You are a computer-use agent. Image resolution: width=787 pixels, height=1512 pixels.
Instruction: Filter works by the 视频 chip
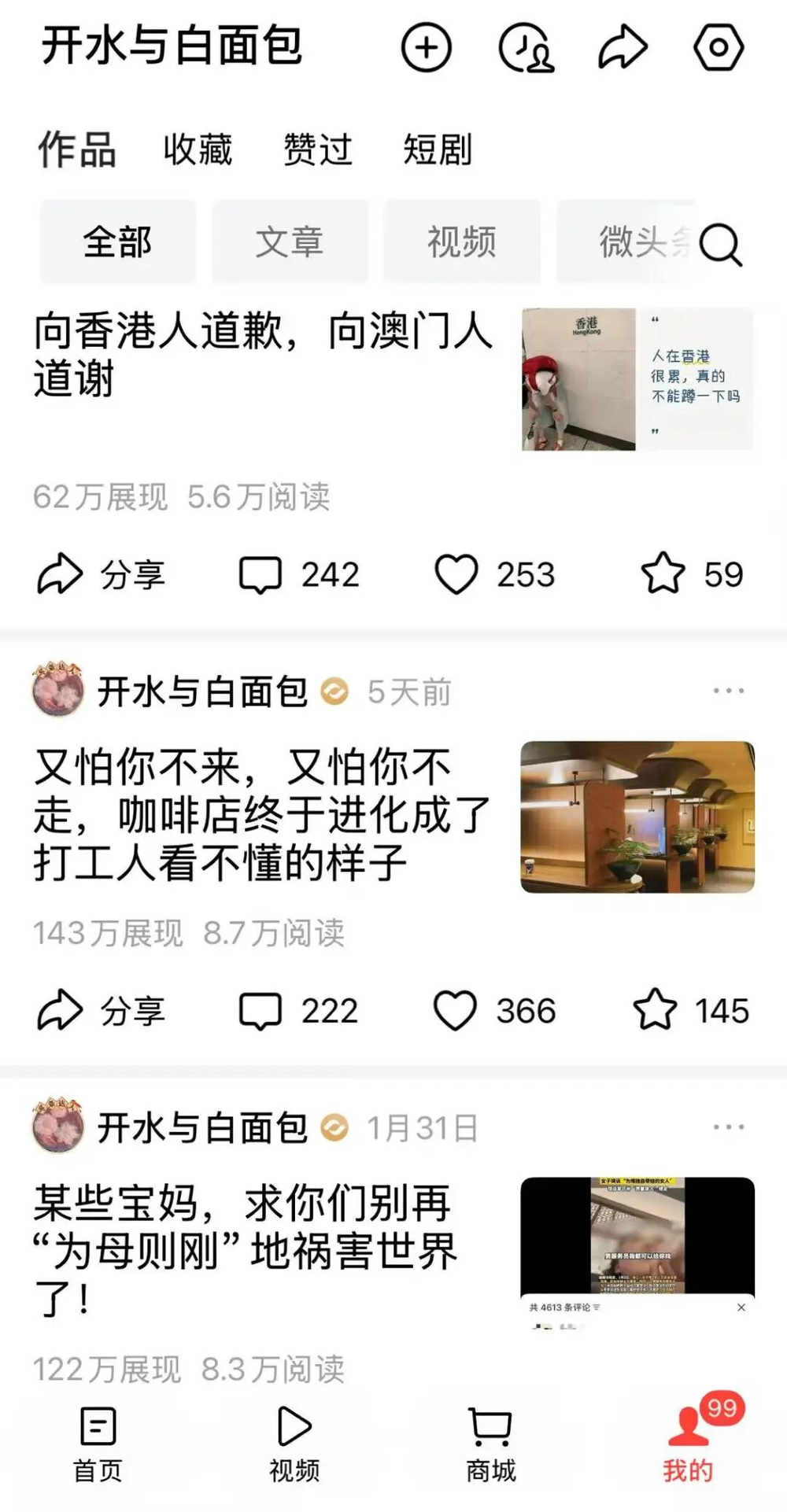(461, 242)
